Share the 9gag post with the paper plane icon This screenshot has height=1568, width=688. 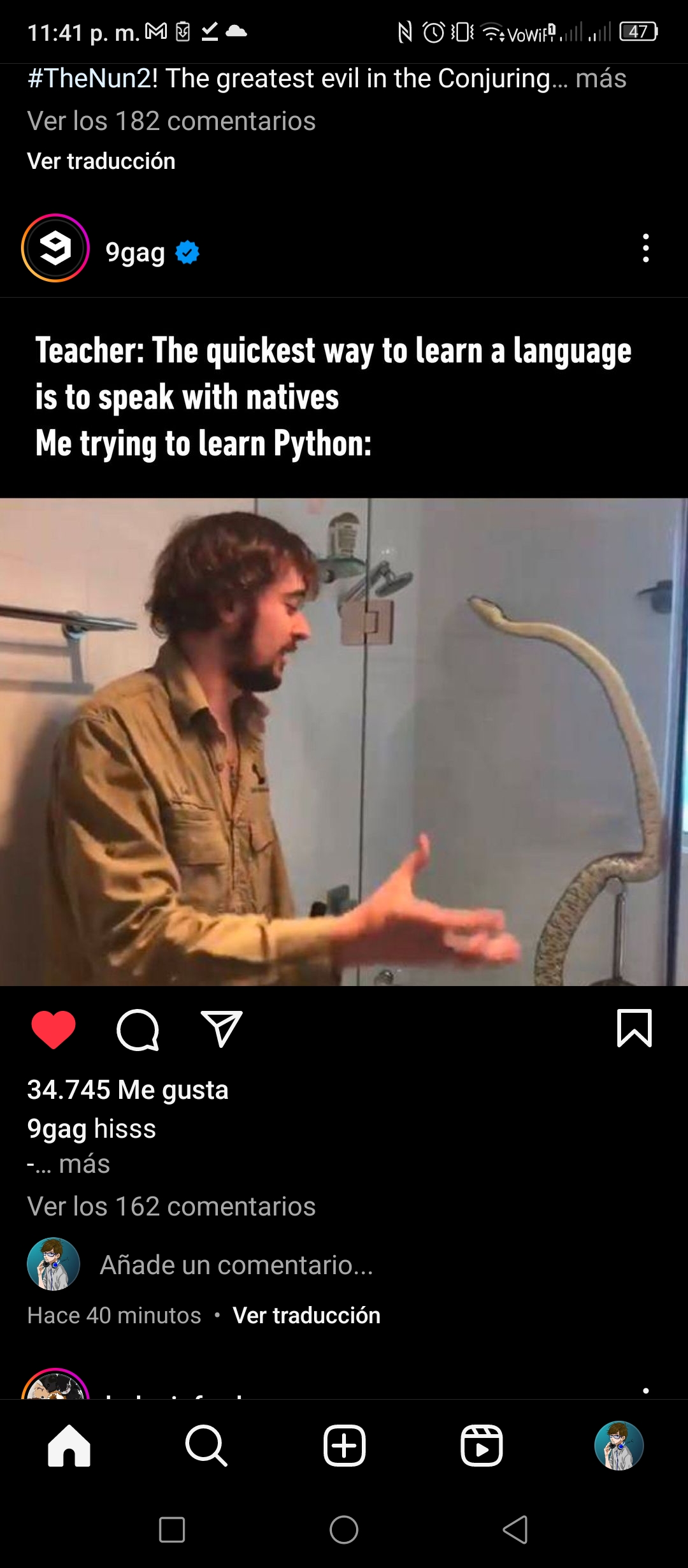tap(221, 1029)
